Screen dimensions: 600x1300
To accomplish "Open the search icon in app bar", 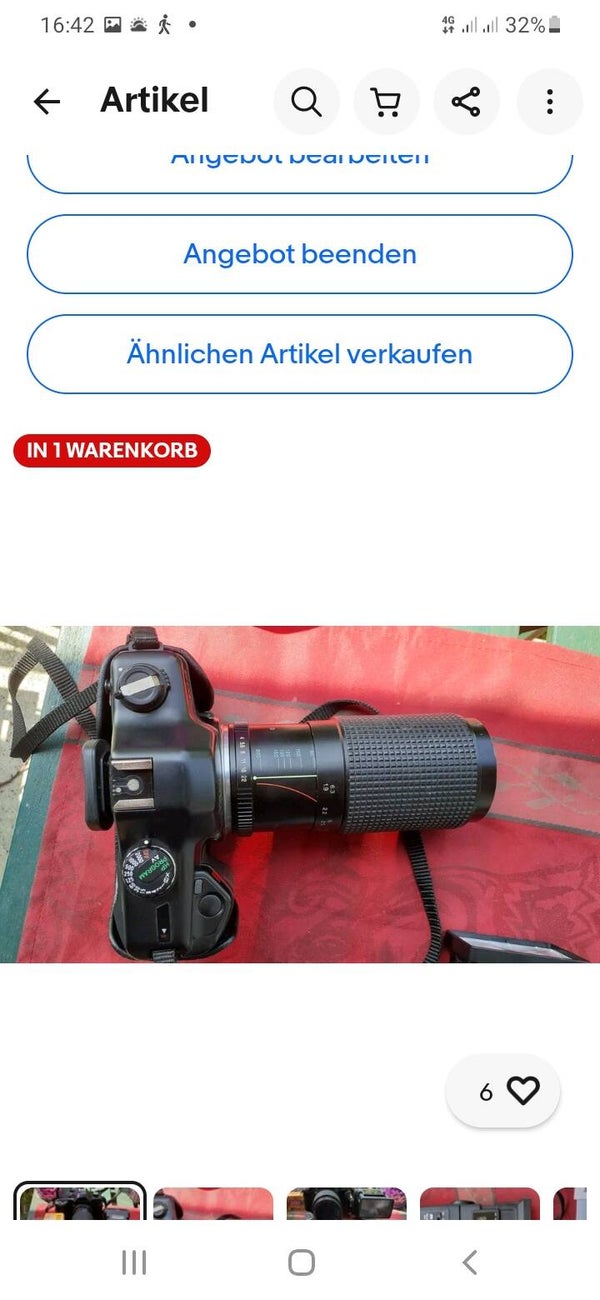I will pos(306,101).
